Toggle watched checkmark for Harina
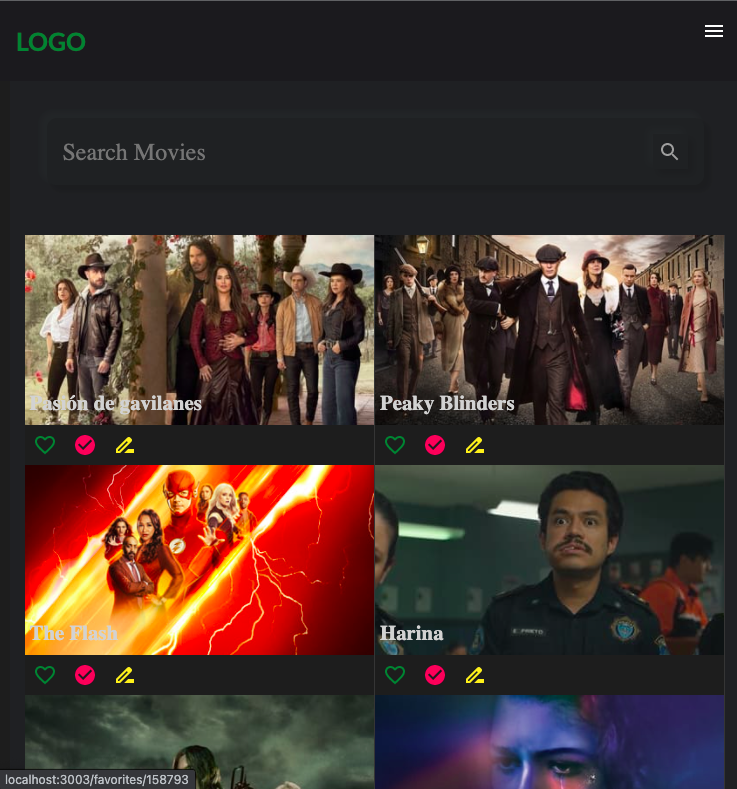 point(435,675)
